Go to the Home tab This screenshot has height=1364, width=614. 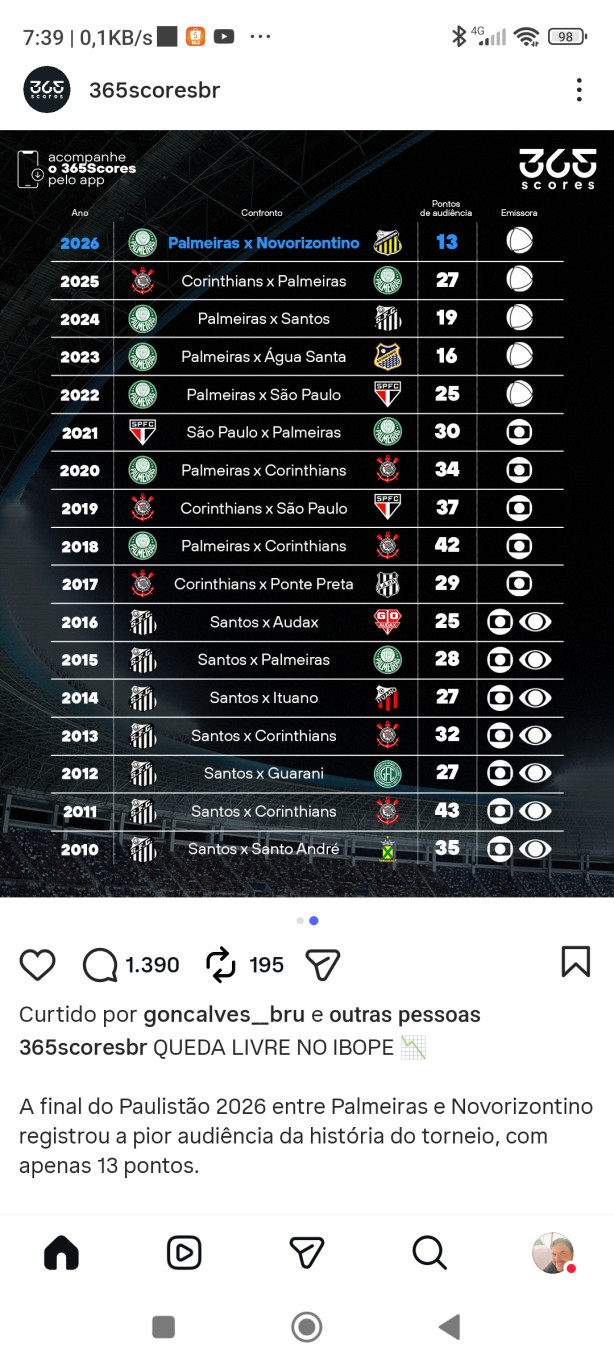(61, 1252)
